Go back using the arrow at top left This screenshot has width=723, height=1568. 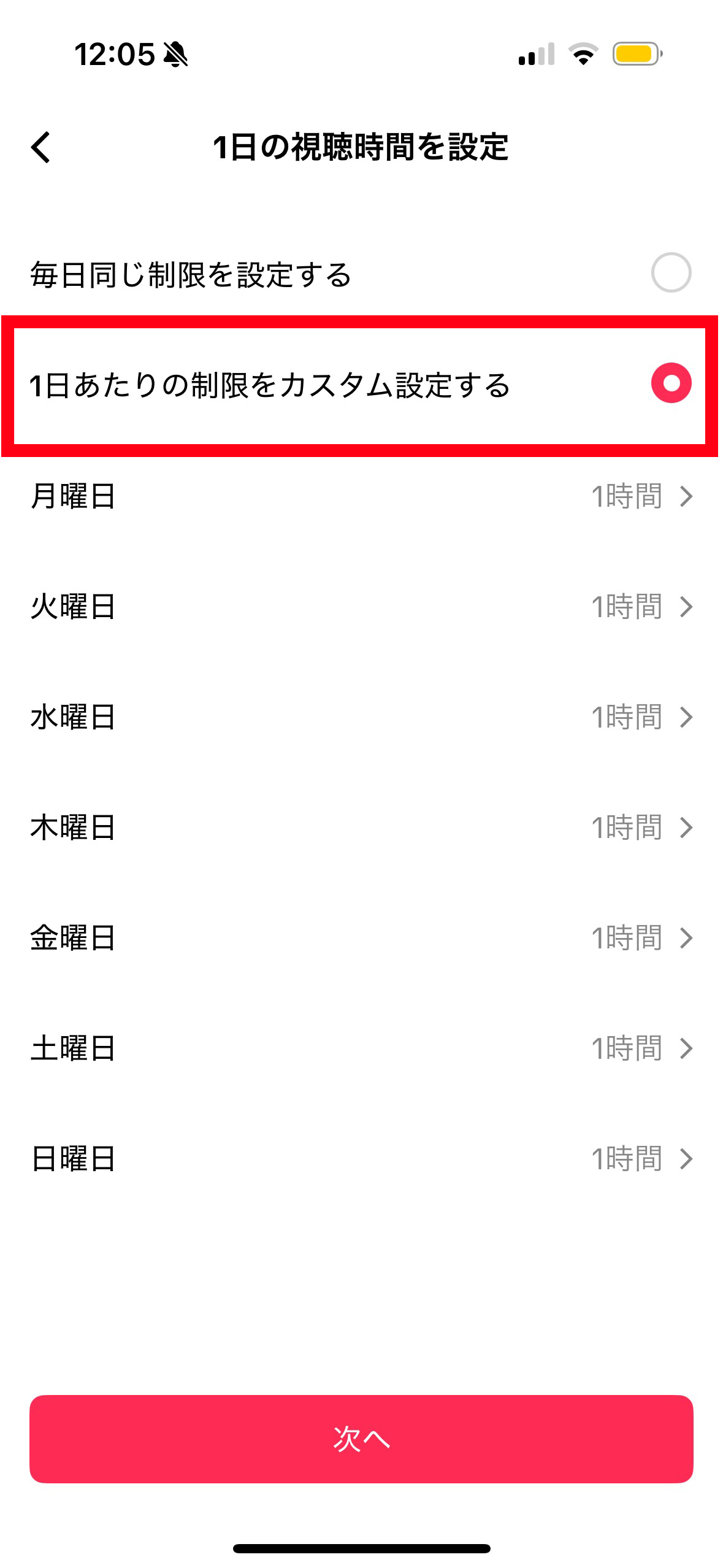[x=41, y=147]
